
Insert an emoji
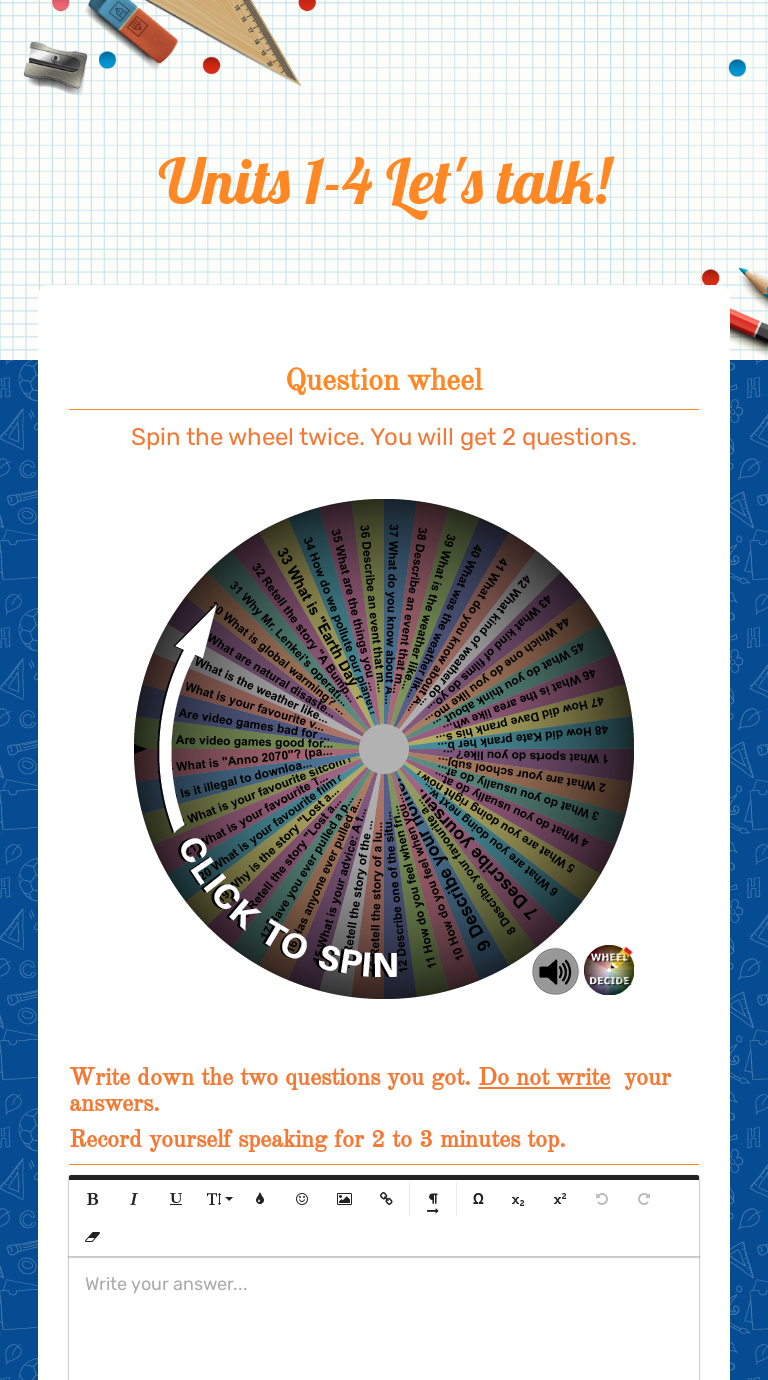302,1199
